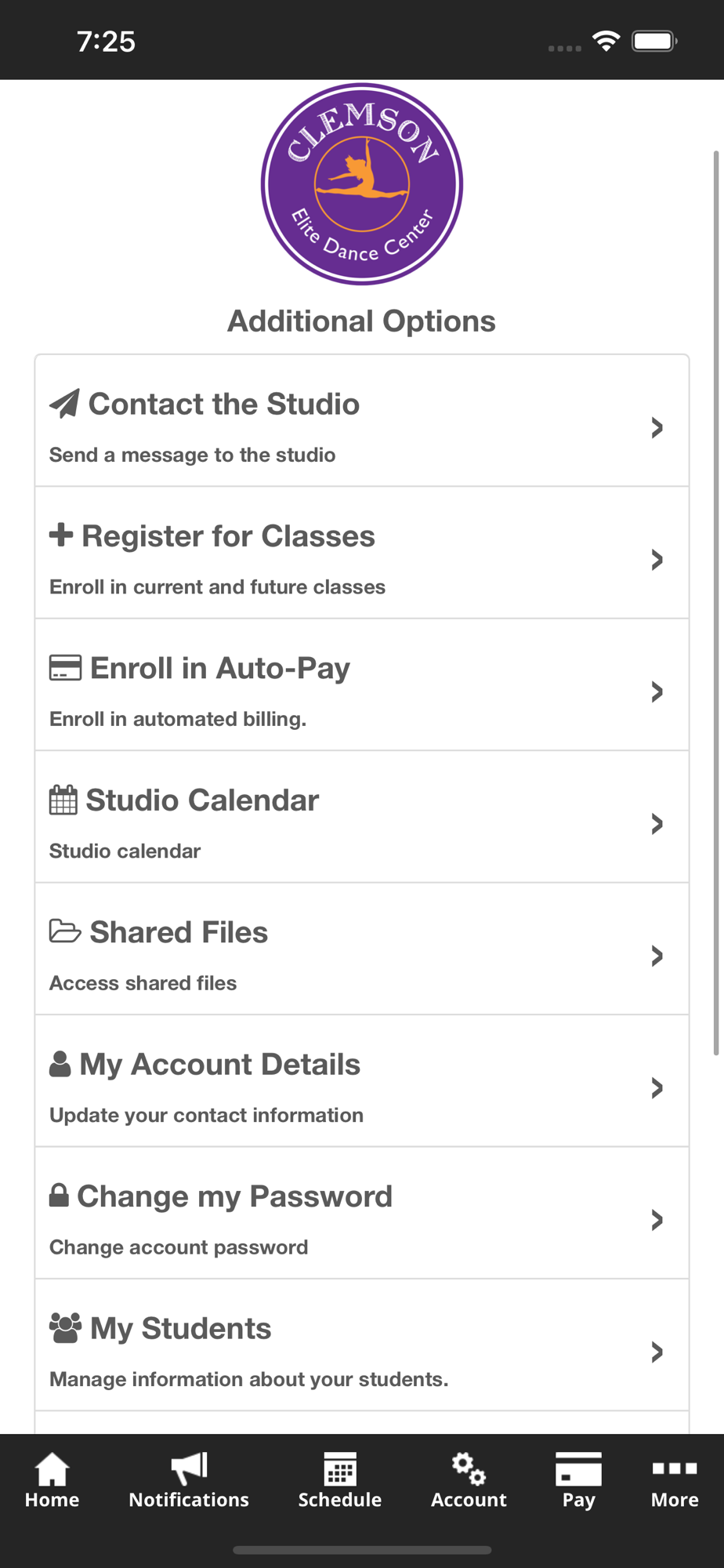Switch to the Home tab
The height and width of the screenshot is (1568, 724).
[52, 1480]
